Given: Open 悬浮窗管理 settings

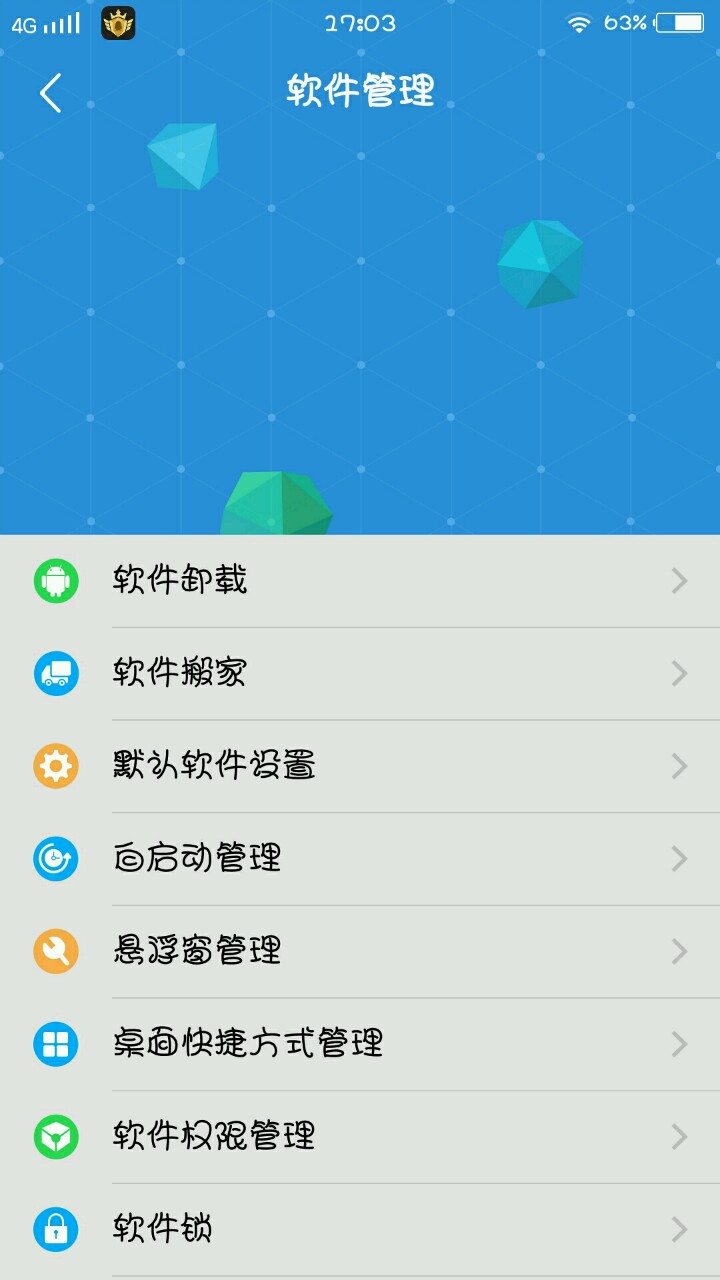Looking at the screenshot, I should (360, 951).
